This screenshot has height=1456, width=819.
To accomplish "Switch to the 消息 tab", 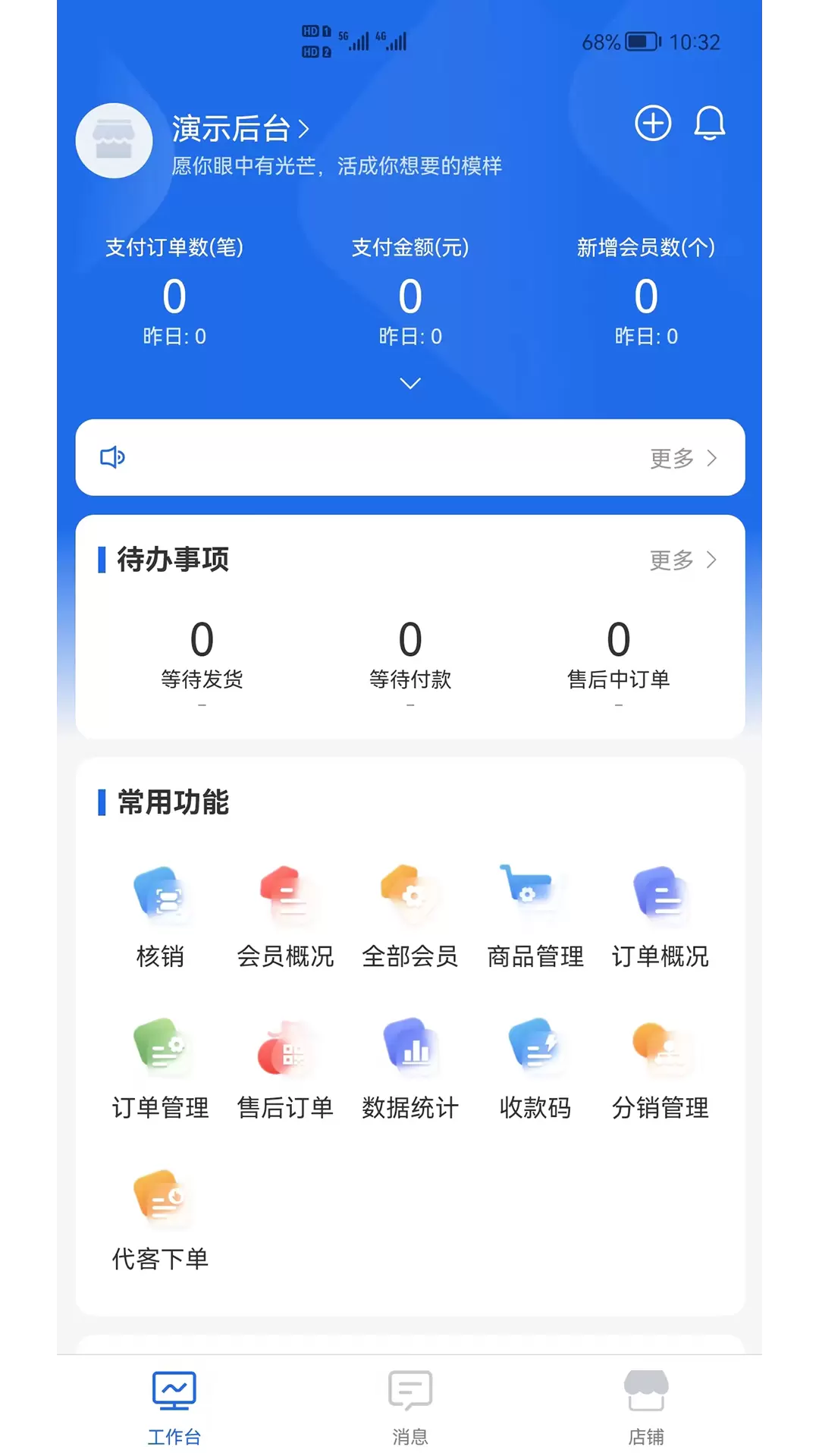I will [410, 1407].
